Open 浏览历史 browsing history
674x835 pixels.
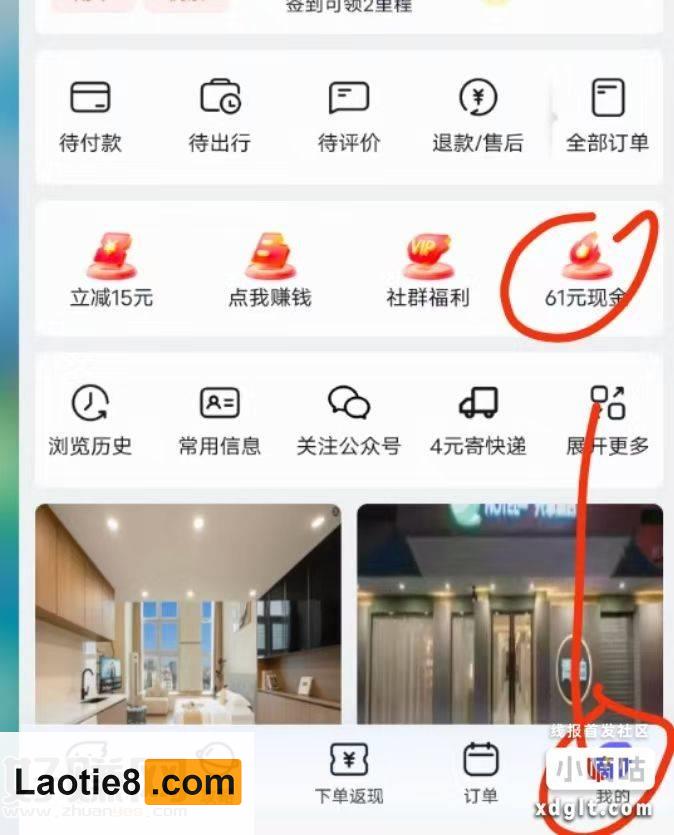[x=90, y=420]
